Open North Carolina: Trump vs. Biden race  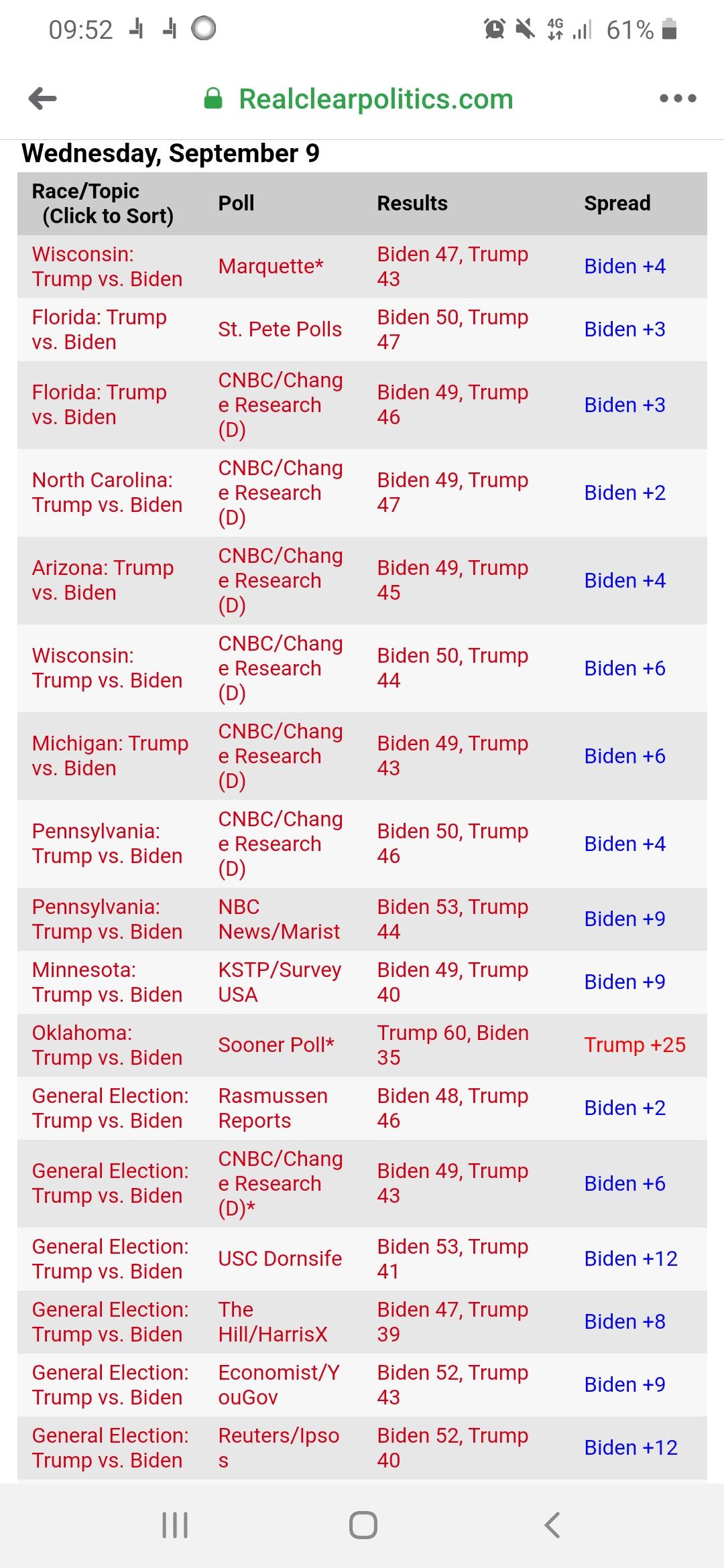107,493
